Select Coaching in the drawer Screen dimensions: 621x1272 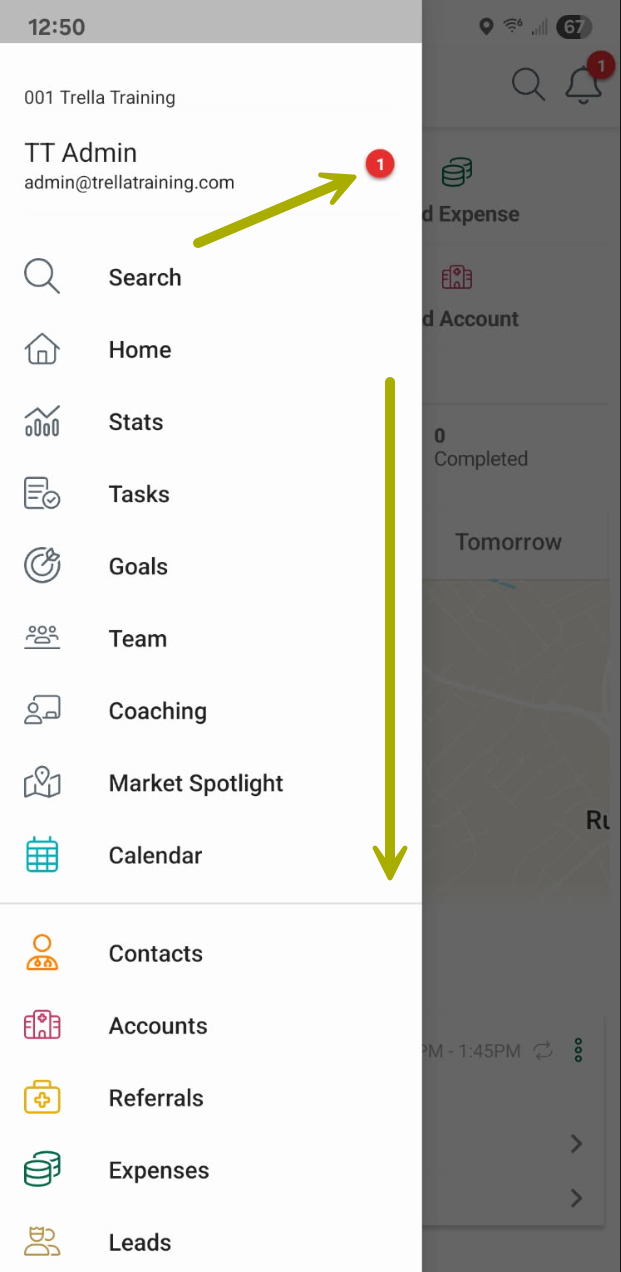pos(210,711)
